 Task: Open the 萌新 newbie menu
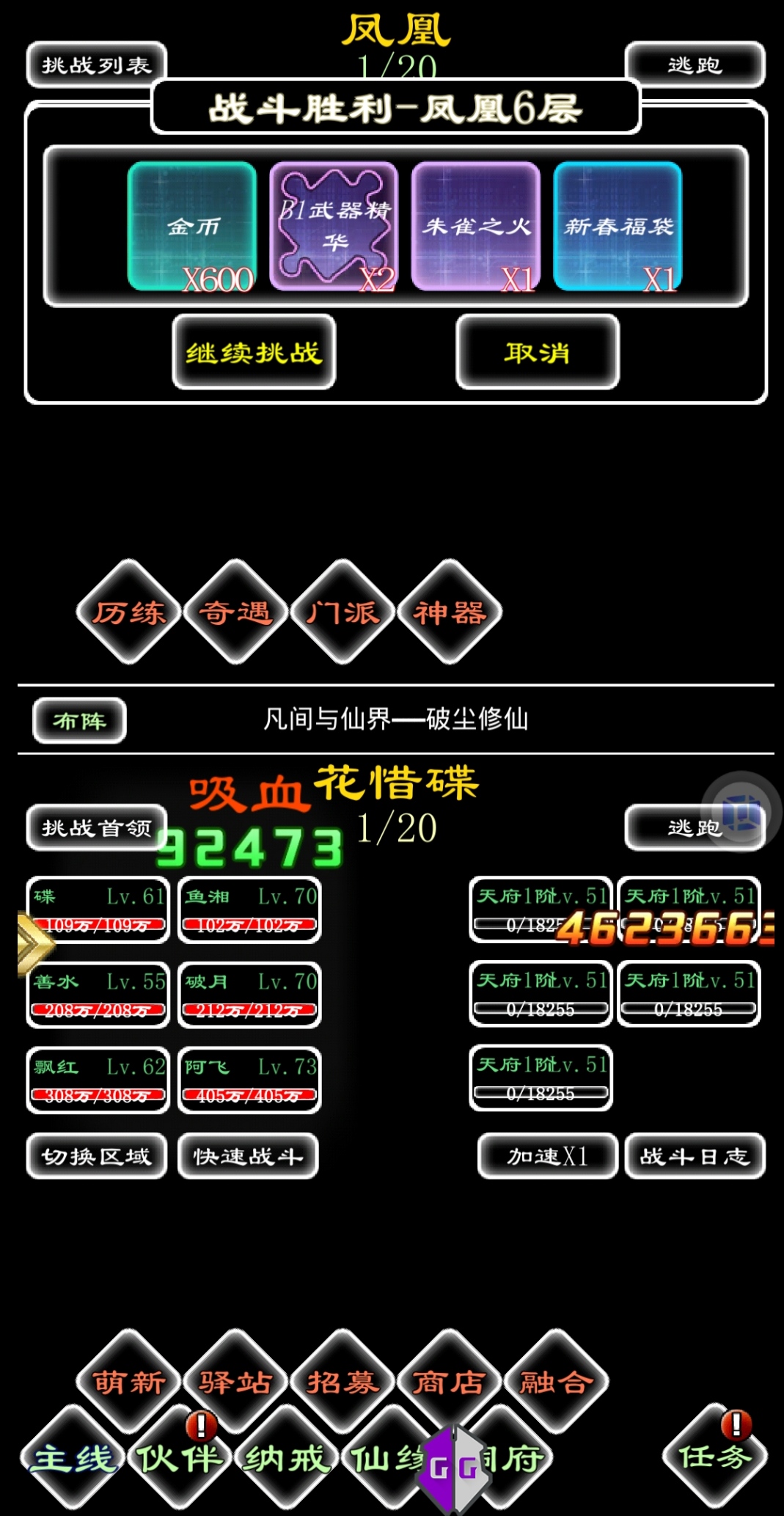(129, 1382)
